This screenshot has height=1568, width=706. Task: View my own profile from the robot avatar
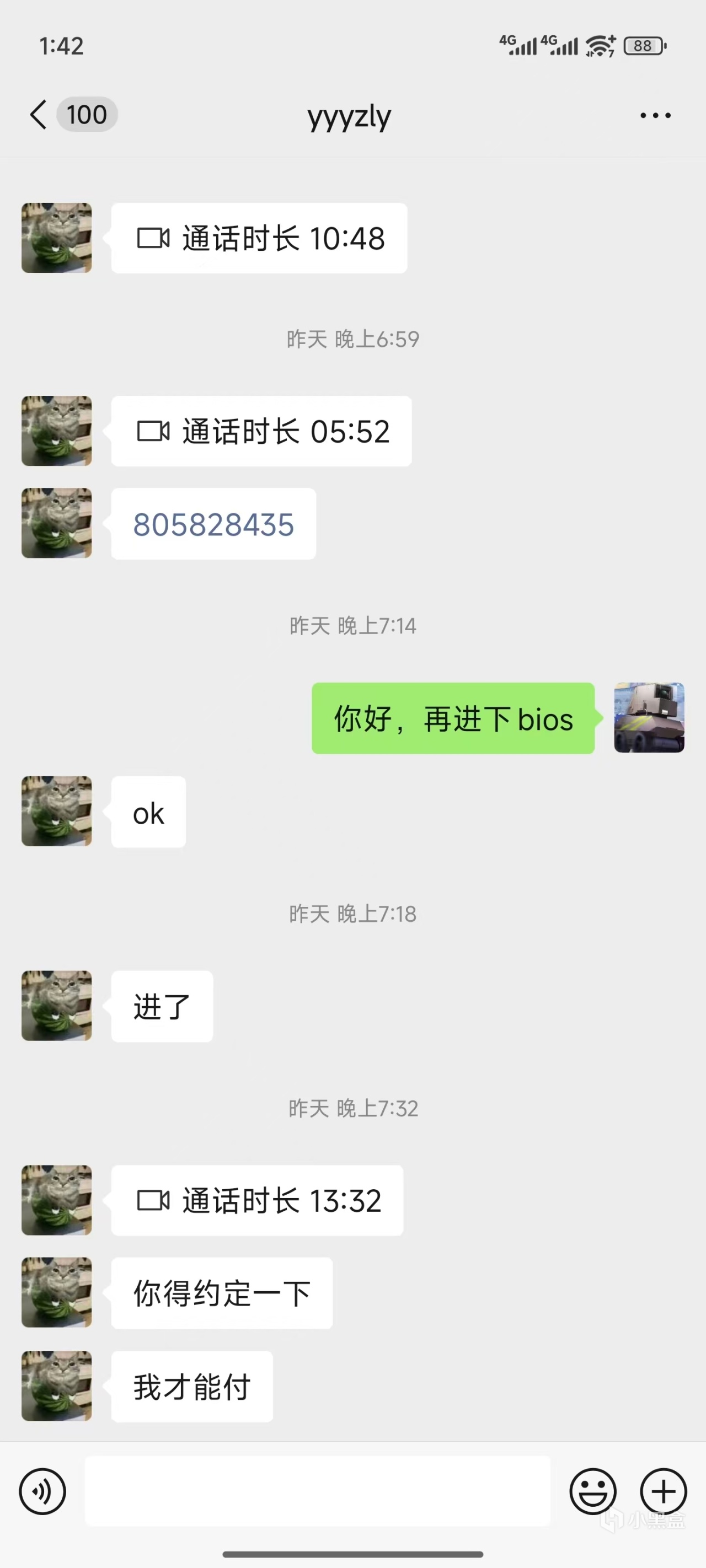(x=649, y=718)
